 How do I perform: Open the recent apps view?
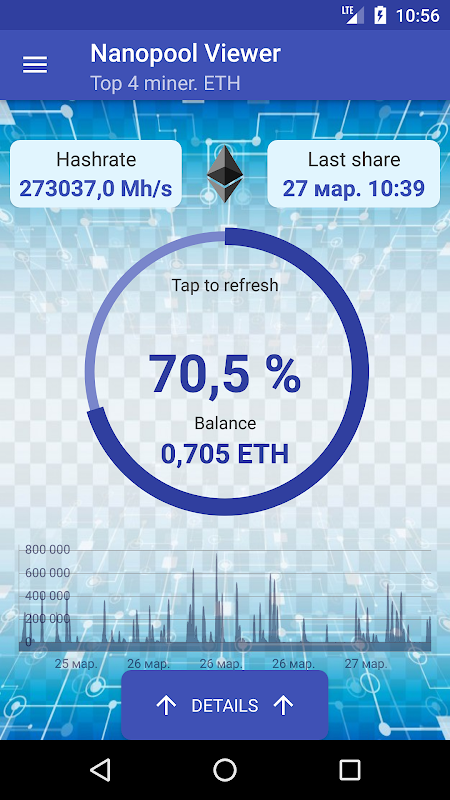tap(350, 769)
